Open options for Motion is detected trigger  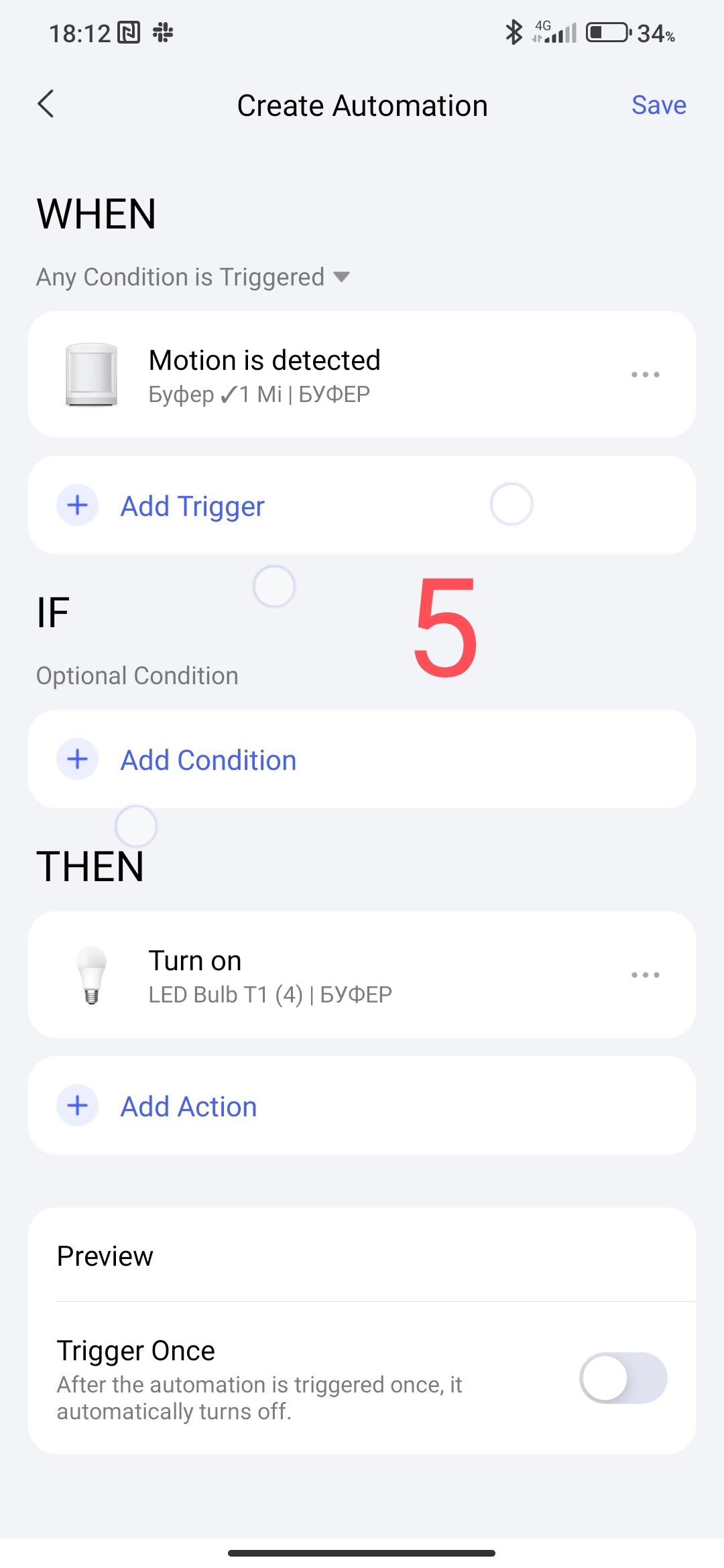click(645, 375)
